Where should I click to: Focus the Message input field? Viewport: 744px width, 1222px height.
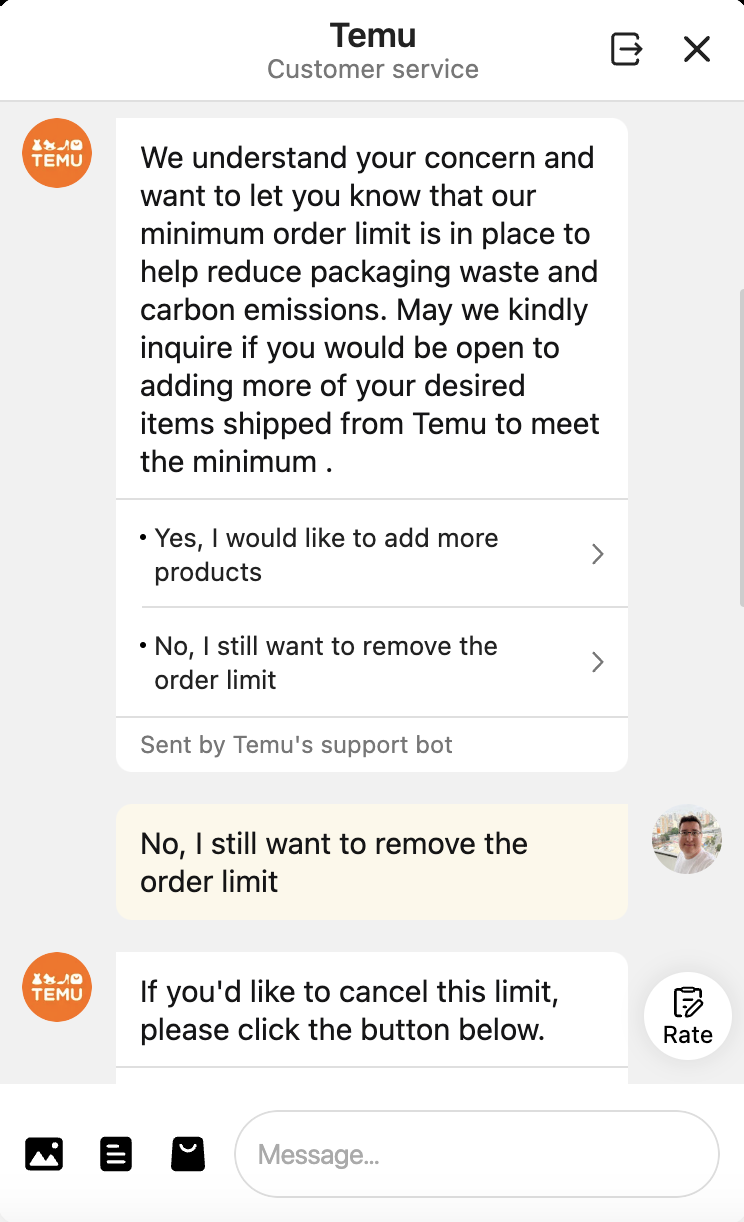[477, 1154]
